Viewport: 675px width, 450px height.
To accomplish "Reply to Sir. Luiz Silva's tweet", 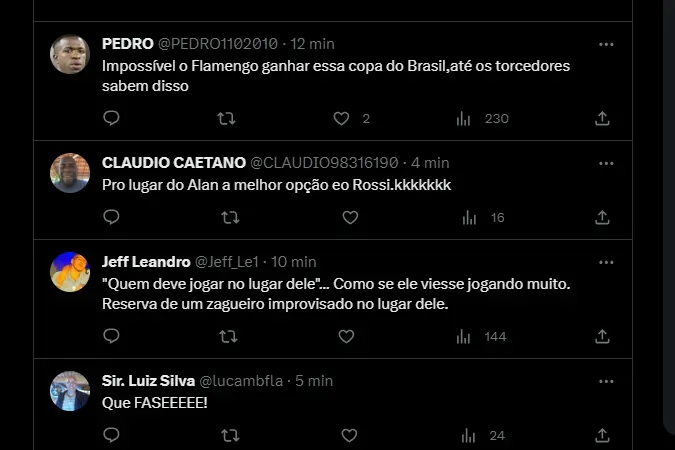I will (112, 435).
